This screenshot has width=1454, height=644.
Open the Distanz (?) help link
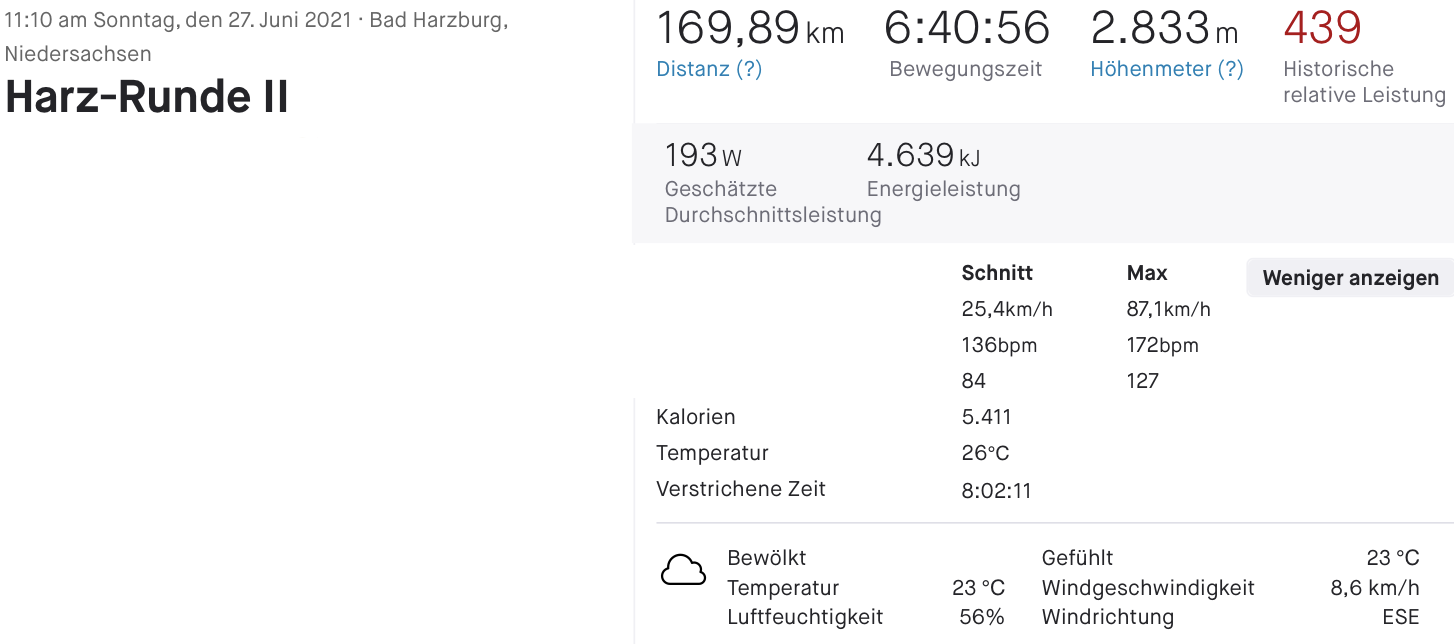[709, 69]
